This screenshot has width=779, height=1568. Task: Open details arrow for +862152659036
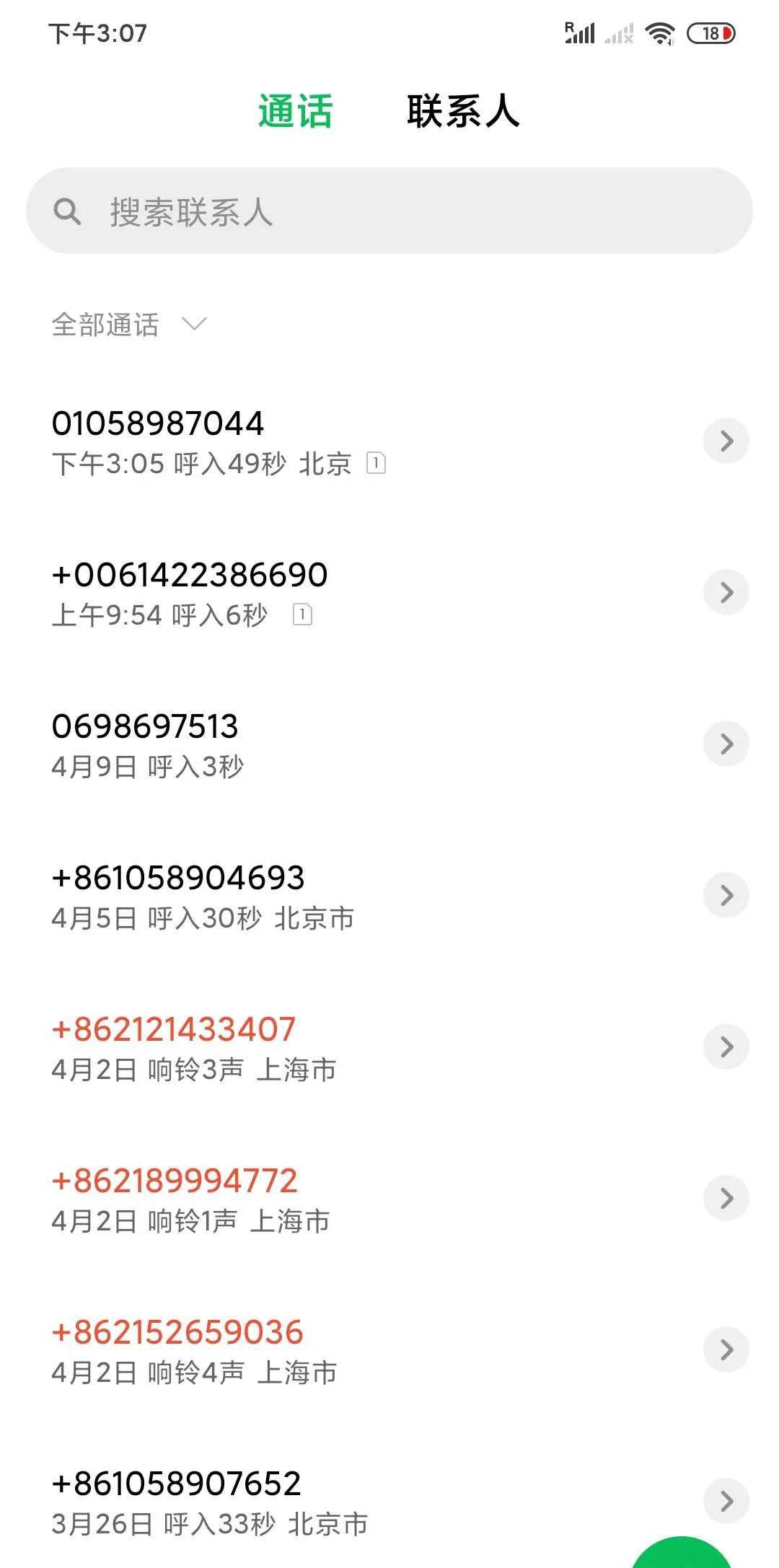pyautogui.click(x=726, y=1349)
